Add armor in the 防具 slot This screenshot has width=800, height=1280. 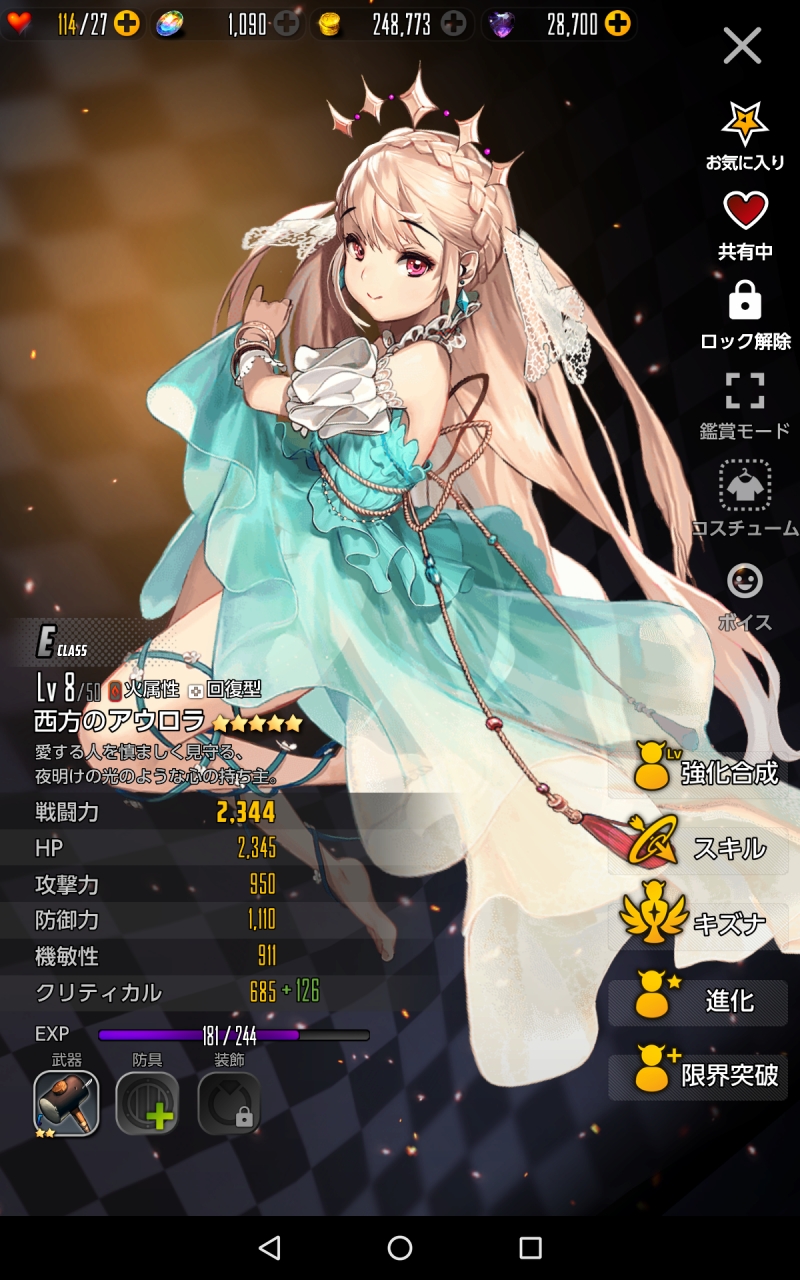147,1103
